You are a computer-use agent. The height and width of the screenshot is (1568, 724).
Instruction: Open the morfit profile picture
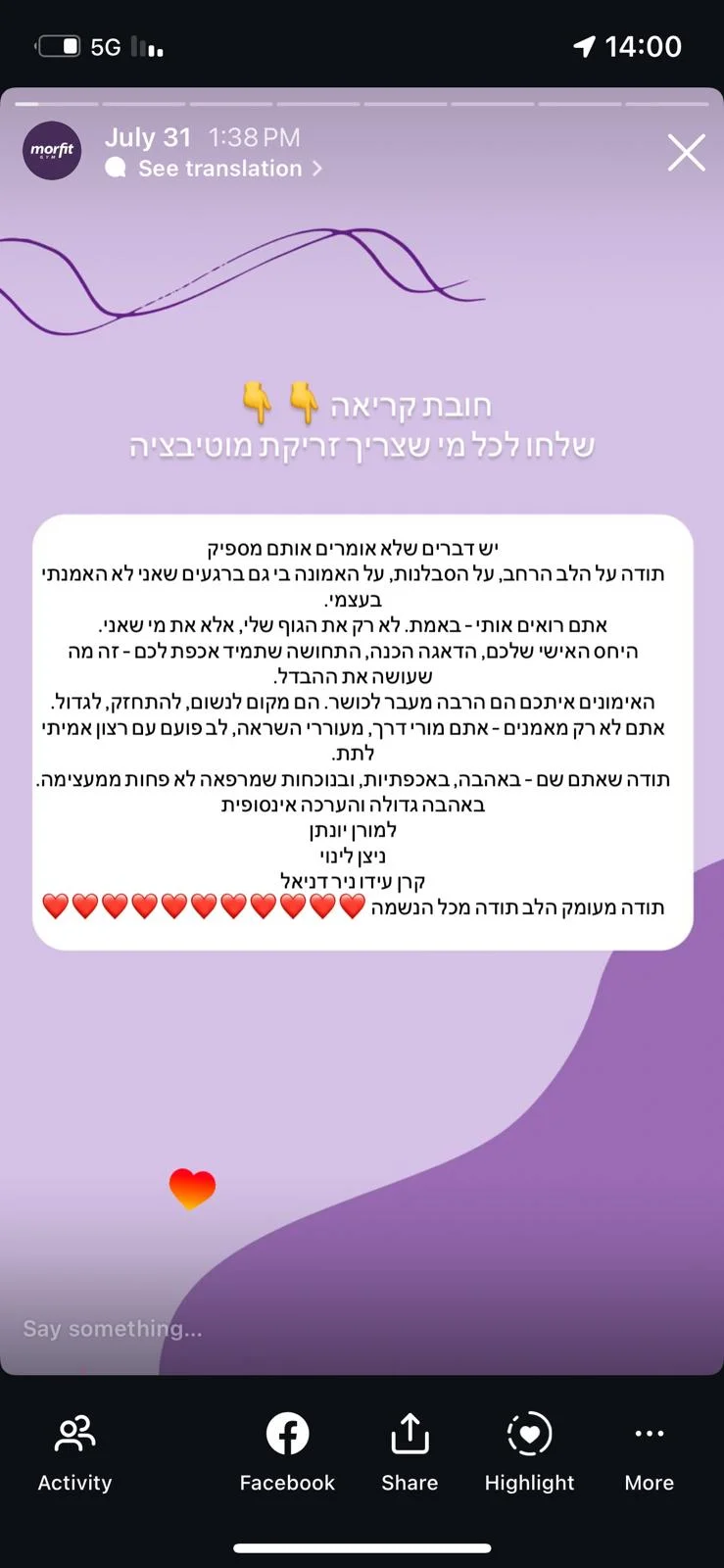pos(52,151)
